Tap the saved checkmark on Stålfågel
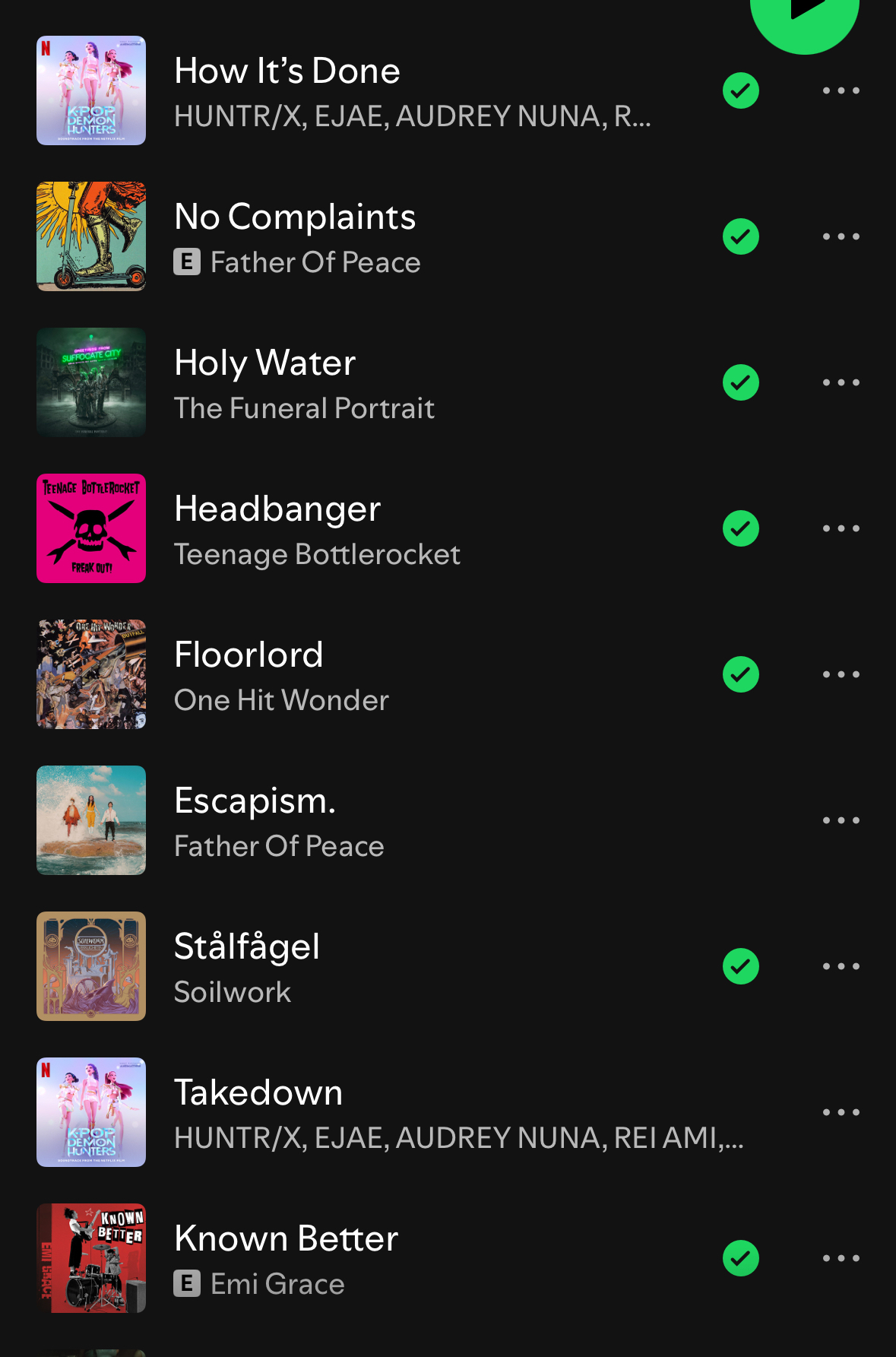The width and height of the screenshot is (896, 1357). tap(741, 966)
